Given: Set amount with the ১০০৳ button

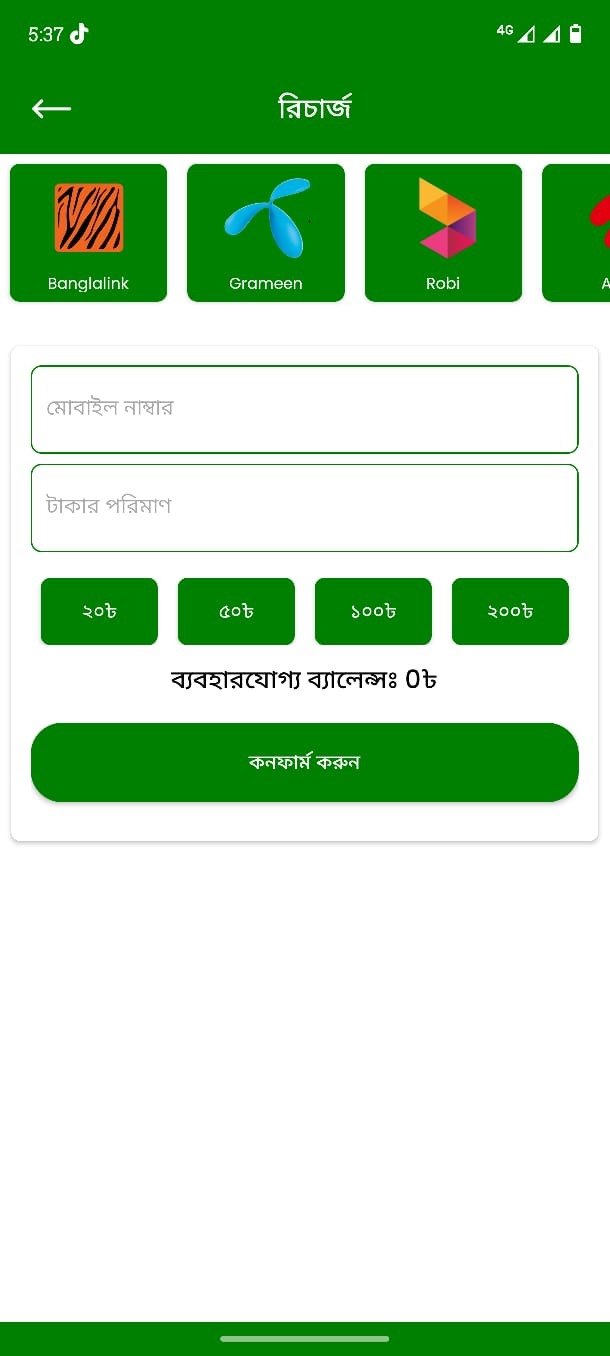Looking at the screenshot, I should pos(373,611).
